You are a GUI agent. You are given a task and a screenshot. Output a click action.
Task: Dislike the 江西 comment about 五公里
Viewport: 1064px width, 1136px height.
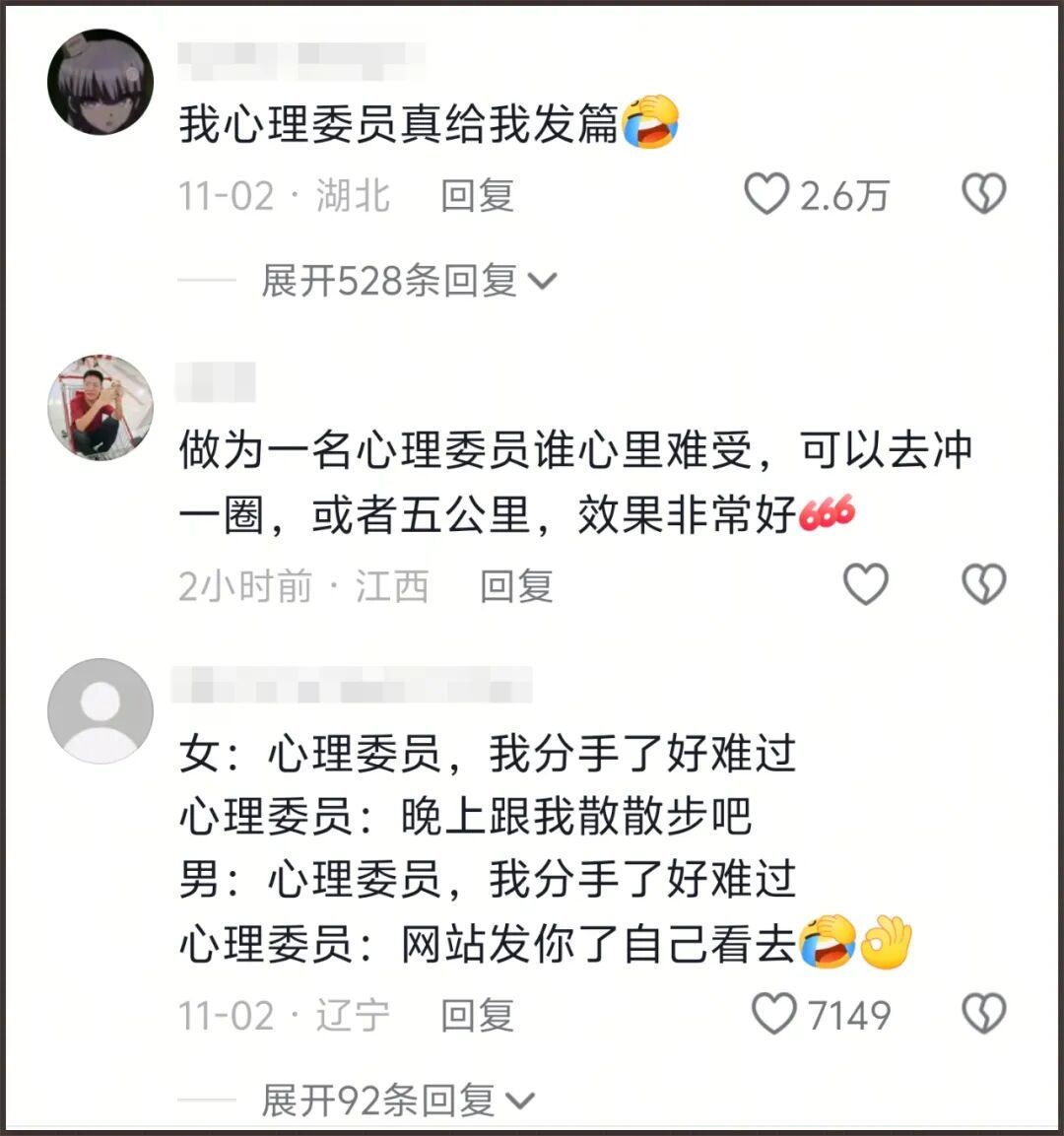click(983, 584)
